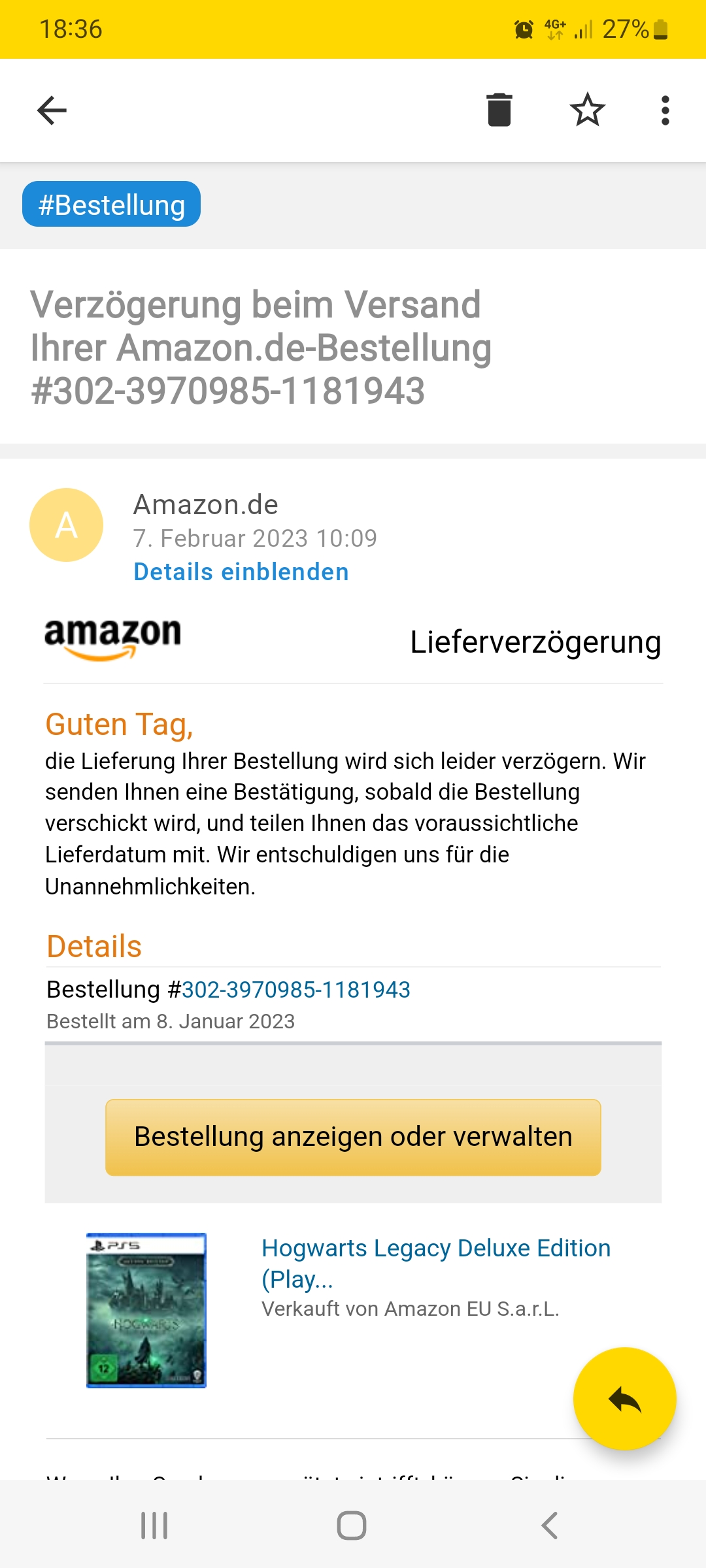Expand Details einblenden for sender info
This screenshot has width=706, height=1568.
click(x=241, y=572)
